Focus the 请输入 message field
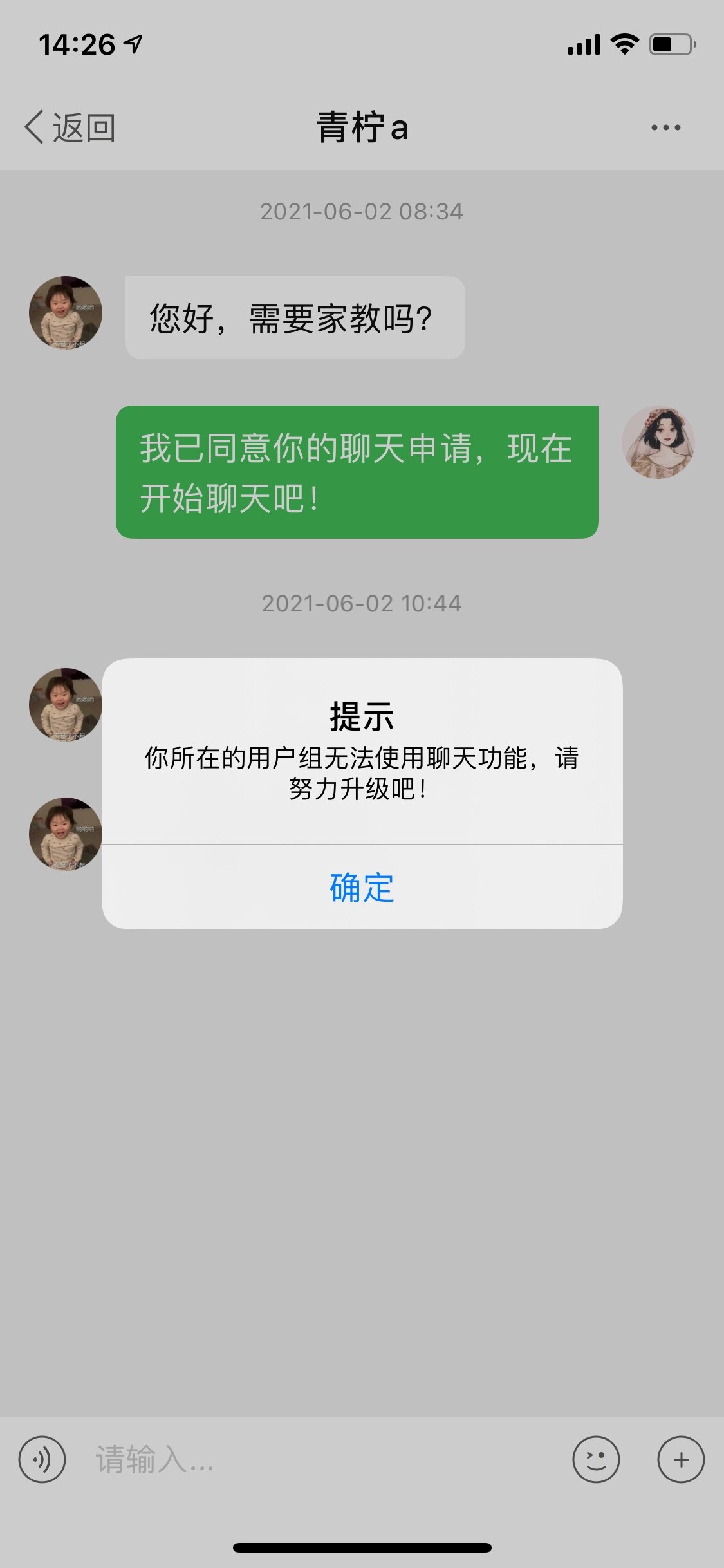The height and width of the screenshot is (1568, 724). [322, 1459]
